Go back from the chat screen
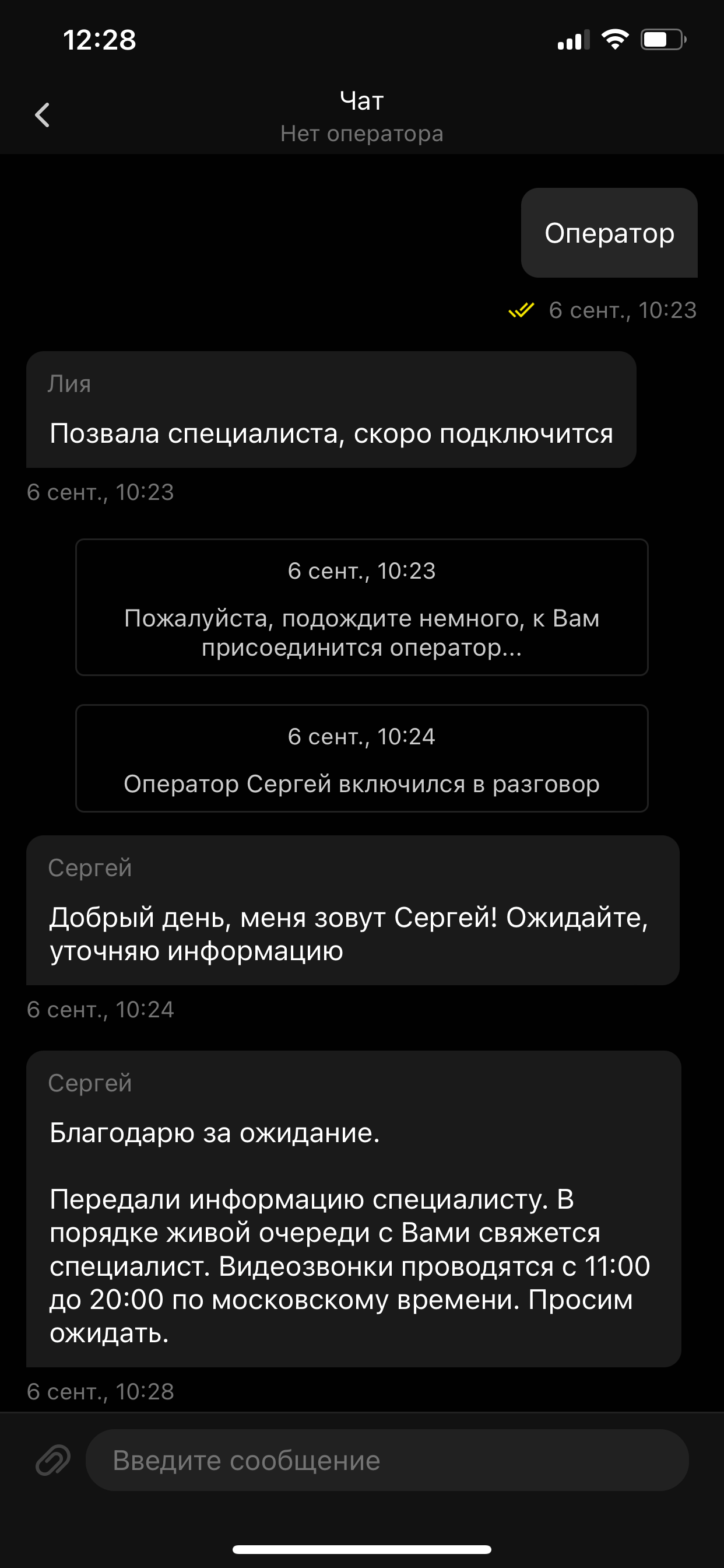Screen dimensions: 724x1568 tap(42, 115)
